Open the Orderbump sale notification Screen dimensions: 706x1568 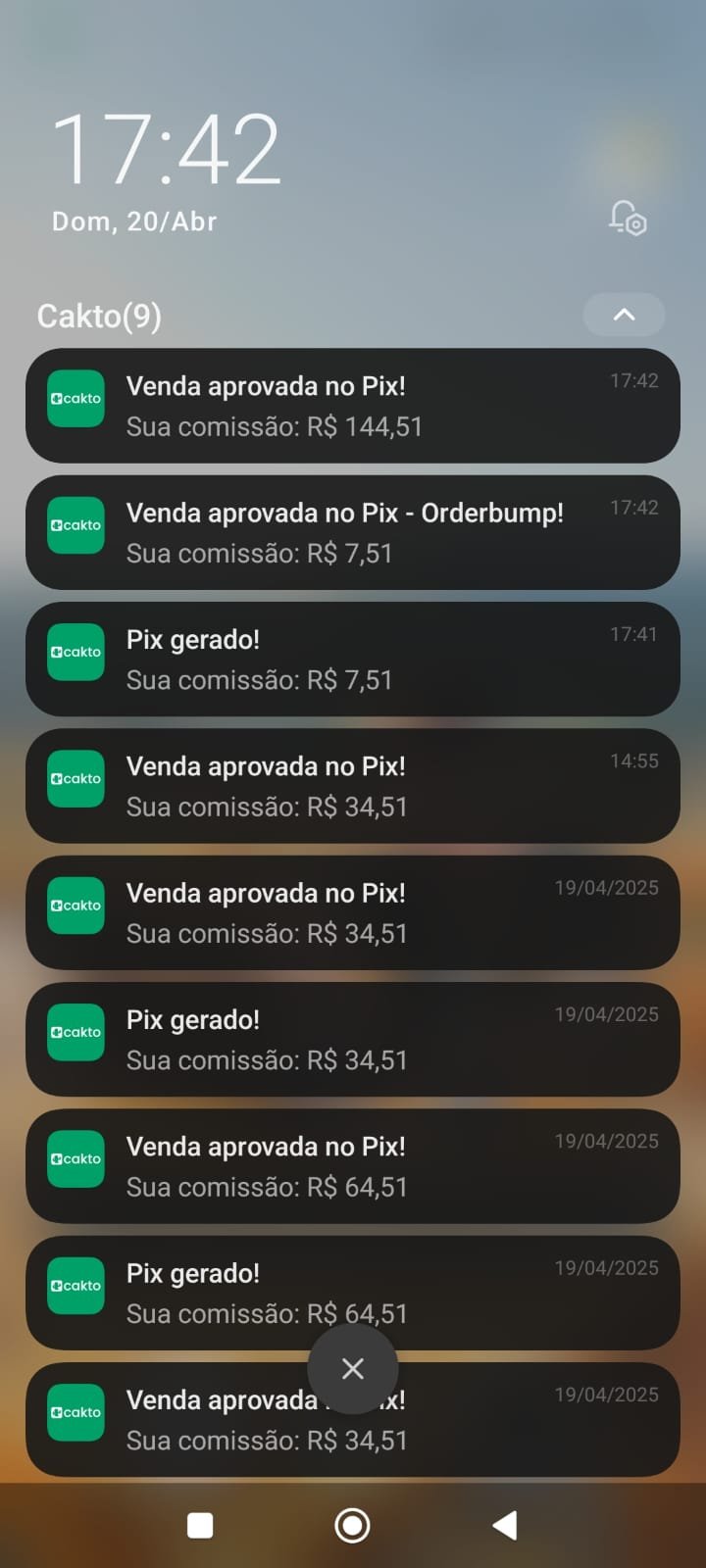click(x=352, y=532)
